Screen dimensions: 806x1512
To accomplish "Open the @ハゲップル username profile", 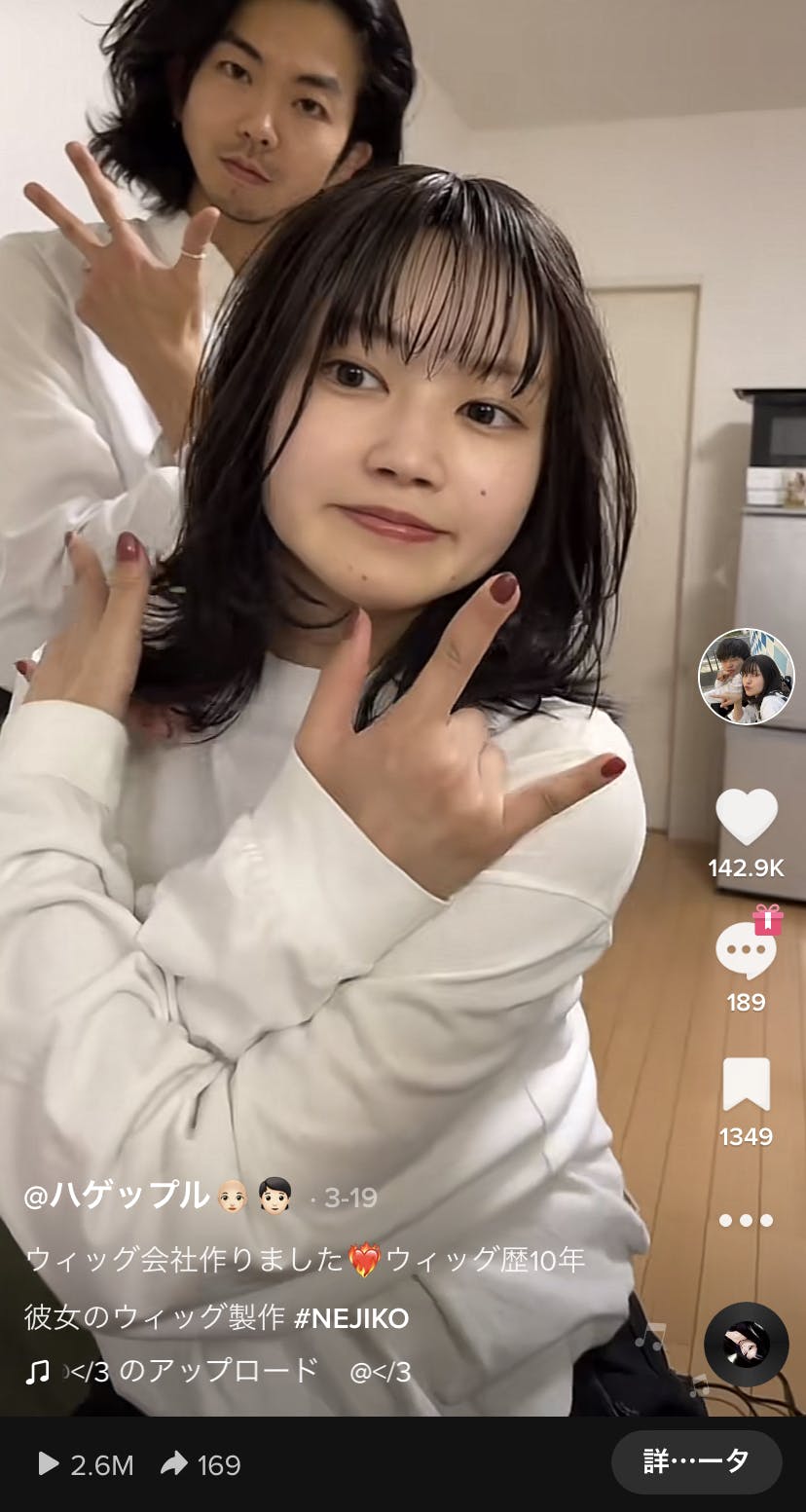I will click(117, 1196).
